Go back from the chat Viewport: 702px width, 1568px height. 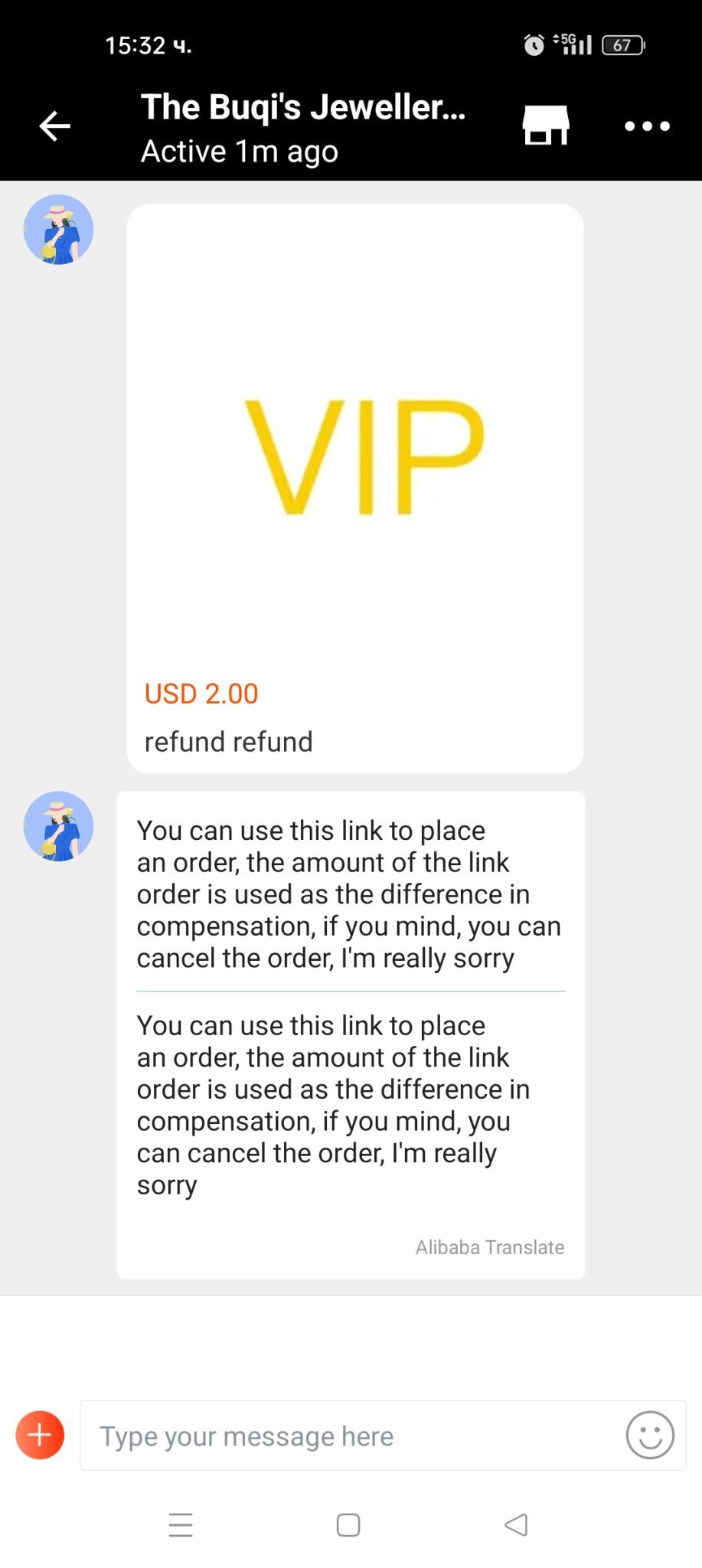tap(54, 126)
